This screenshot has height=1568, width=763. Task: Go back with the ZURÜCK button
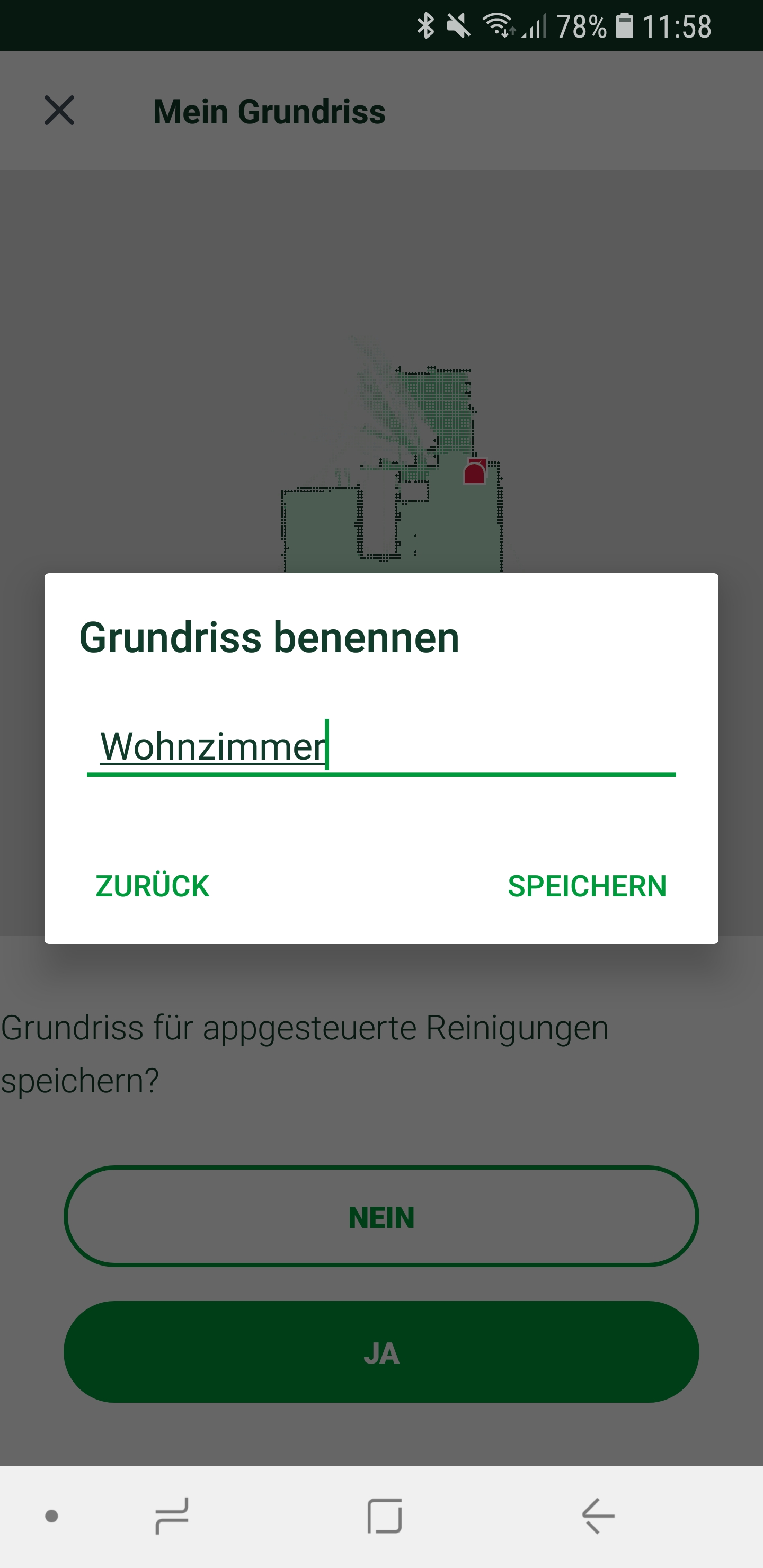click(x=152, y=886)
